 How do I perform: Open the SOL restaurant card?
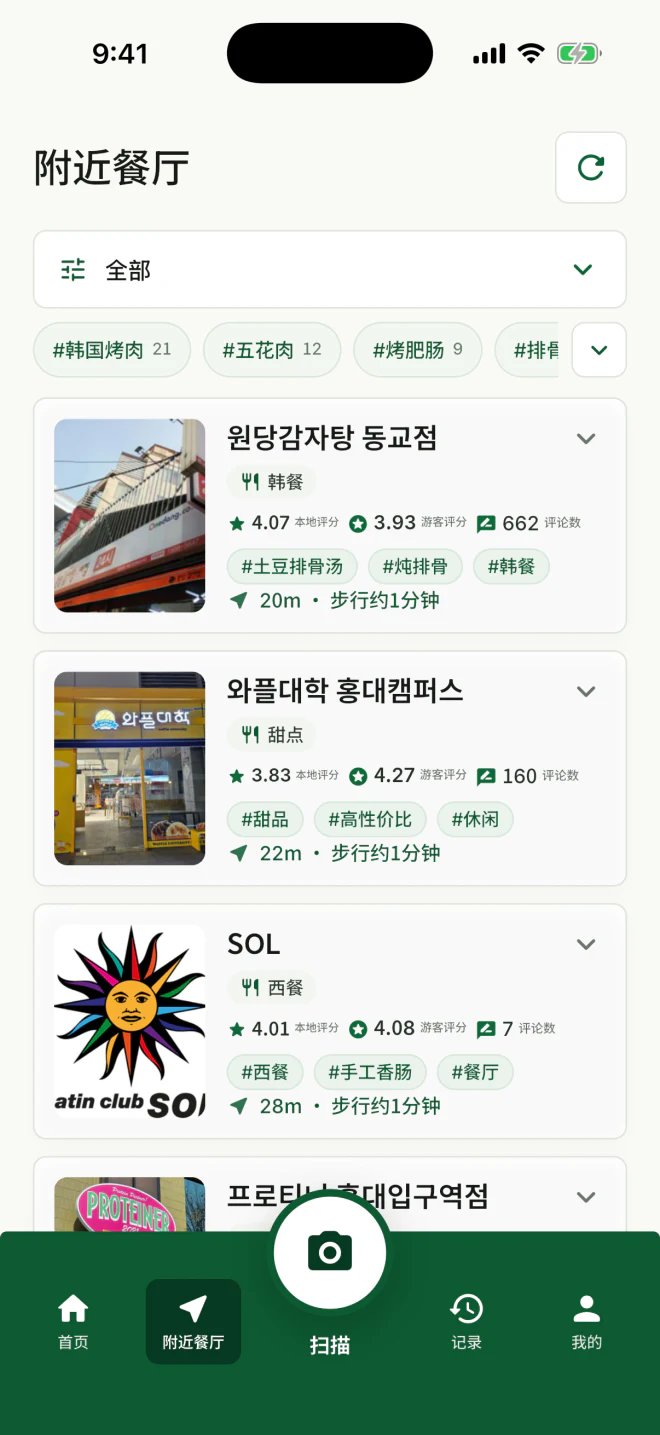click(x=330, y=1022)
